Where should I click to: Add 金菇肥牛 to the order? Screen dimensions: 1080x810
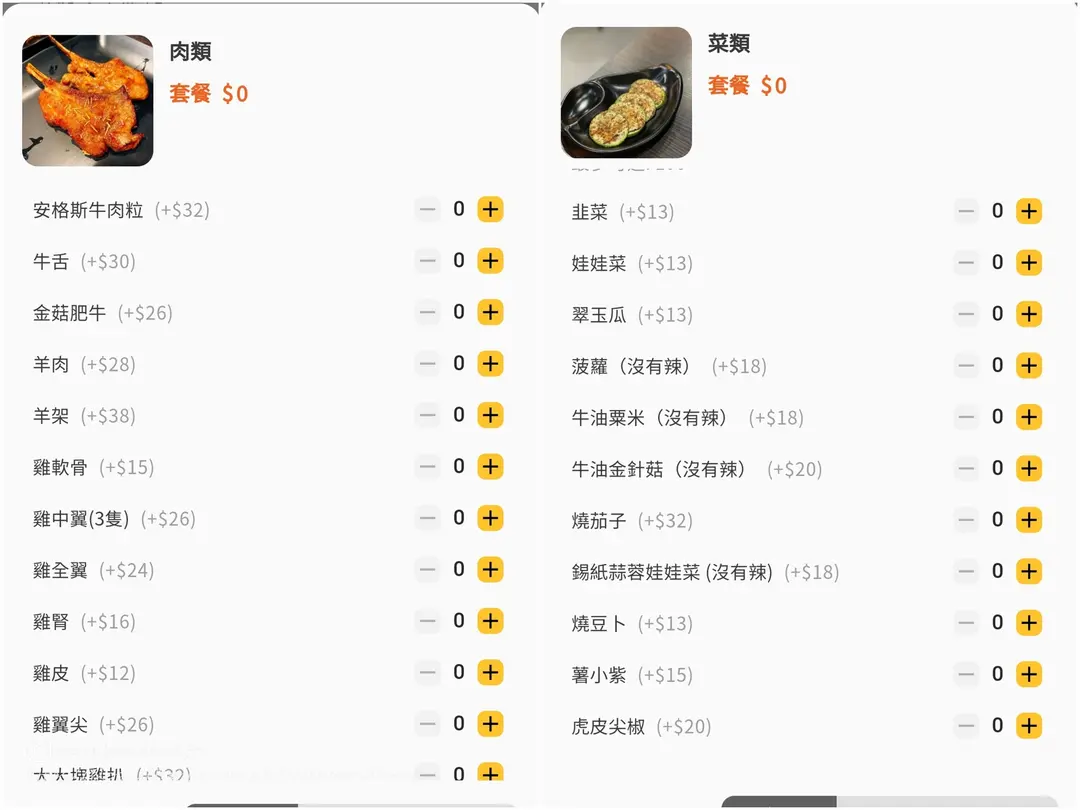pos(490,312)
